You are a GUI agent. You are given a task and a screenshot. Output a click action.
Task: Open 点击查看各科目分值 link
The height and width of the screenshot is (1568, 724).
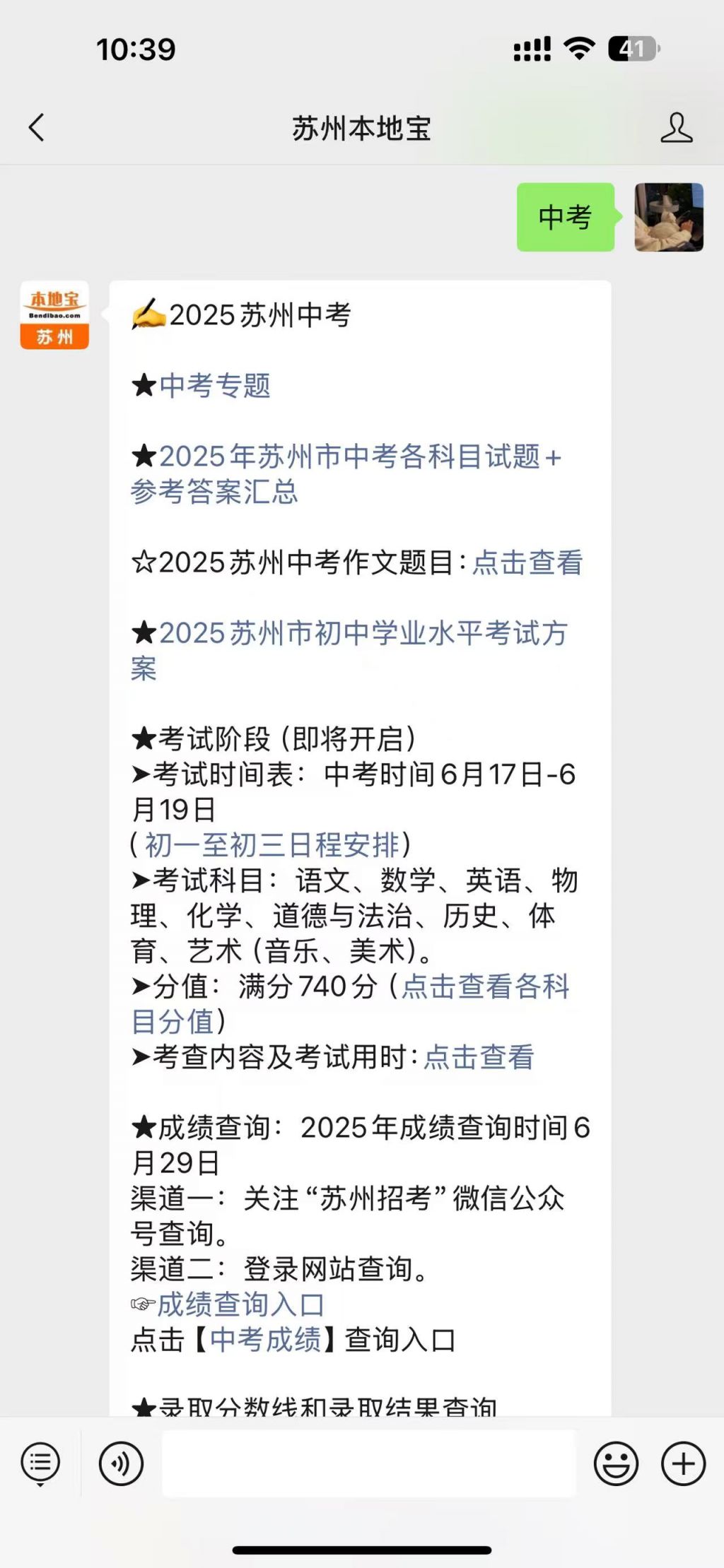pyautogui.click(x=485, y=986)
